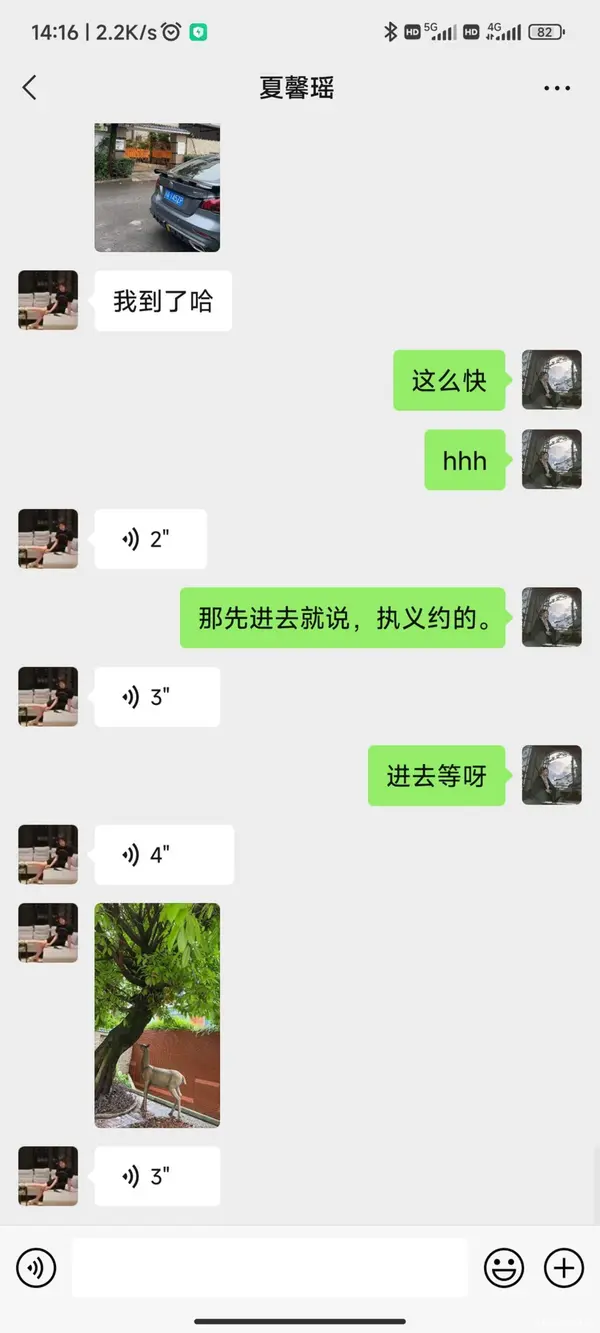Viewport: 600px width, 1333px height.
Task: Open the emoji sticker panel
Action: [x=504, y=1268]
